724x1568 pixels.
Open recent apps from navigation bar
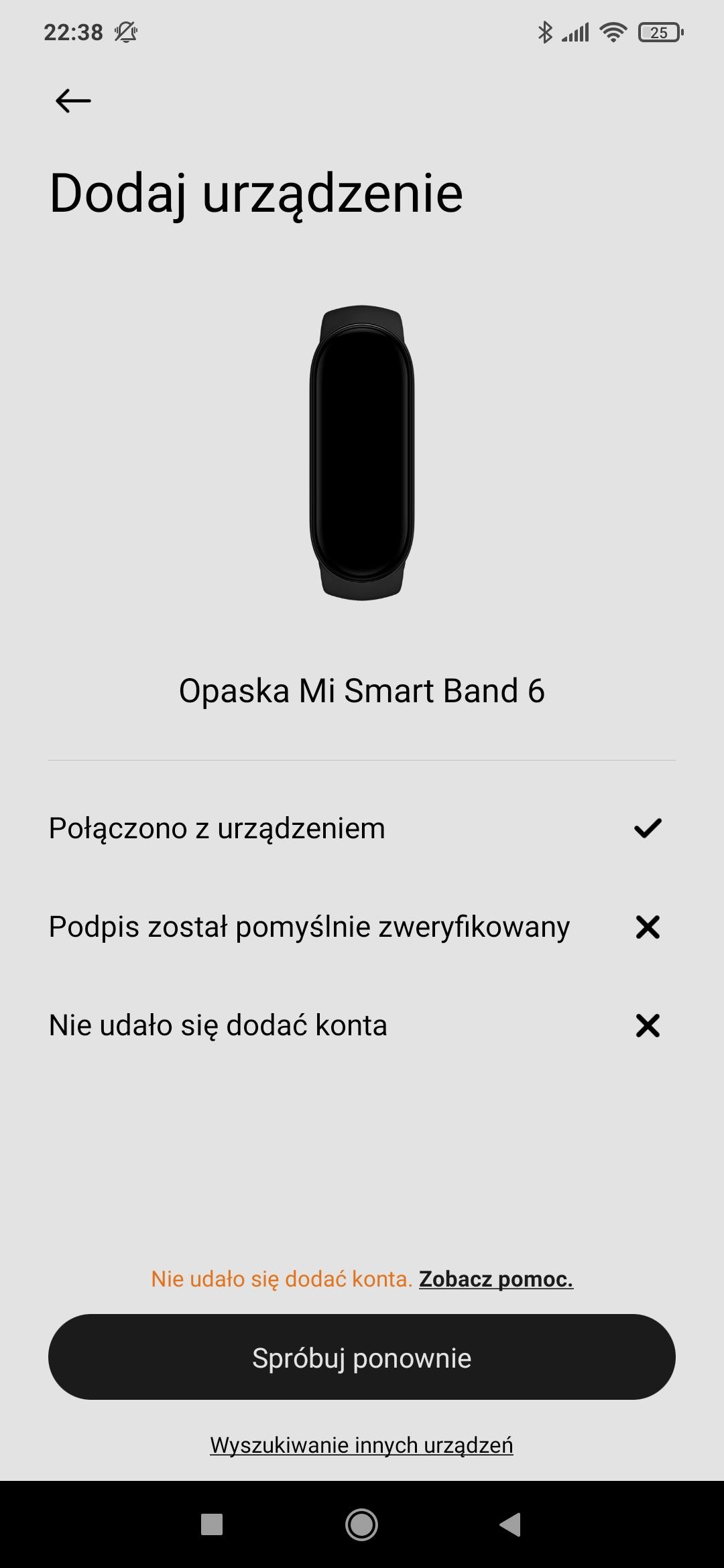pyautogui.click(x=212, y=1525)
